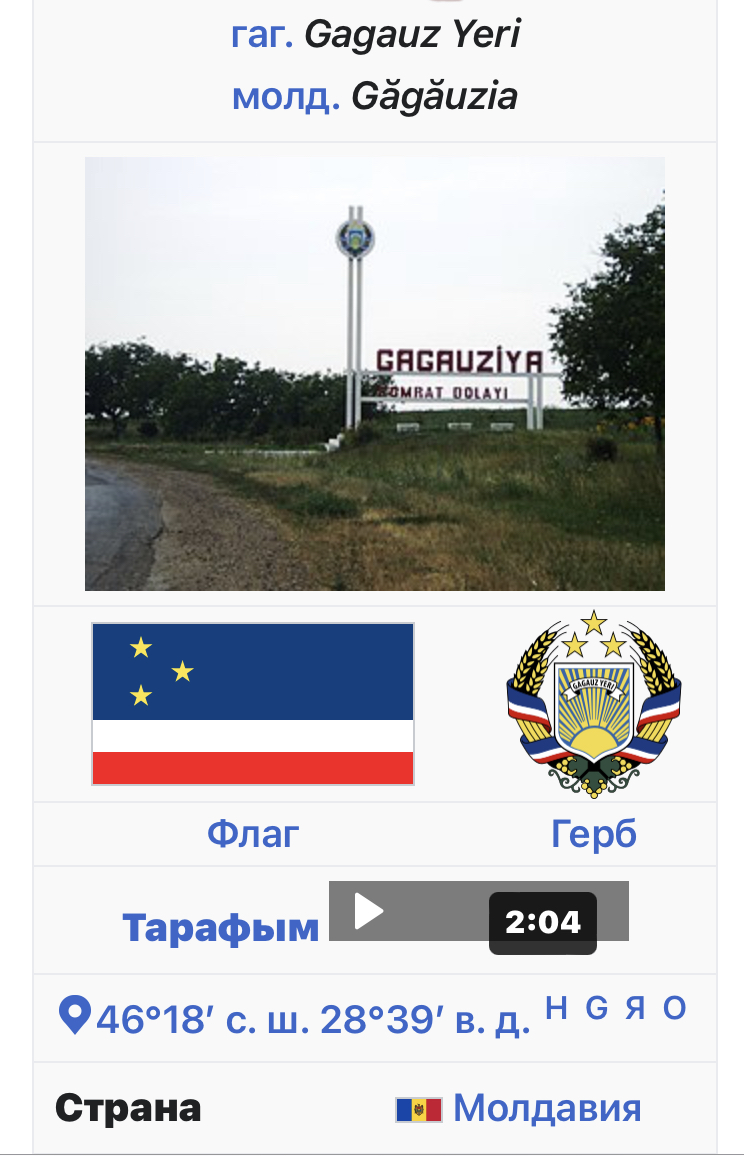This screenshot has height=1156, width=744.
Task: Open the coat of arms image
Action: pos(594,703)
